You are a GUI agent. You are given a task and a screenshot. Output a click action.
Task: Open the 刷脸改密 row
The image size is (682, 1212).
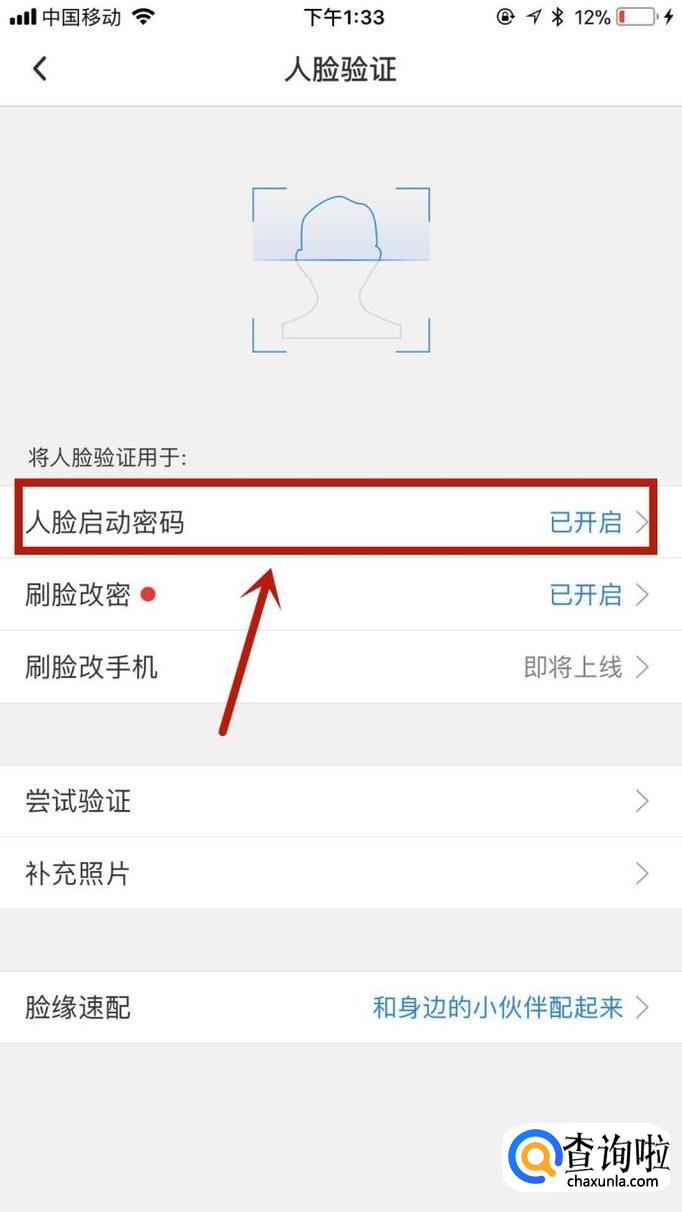click(341, 595)
